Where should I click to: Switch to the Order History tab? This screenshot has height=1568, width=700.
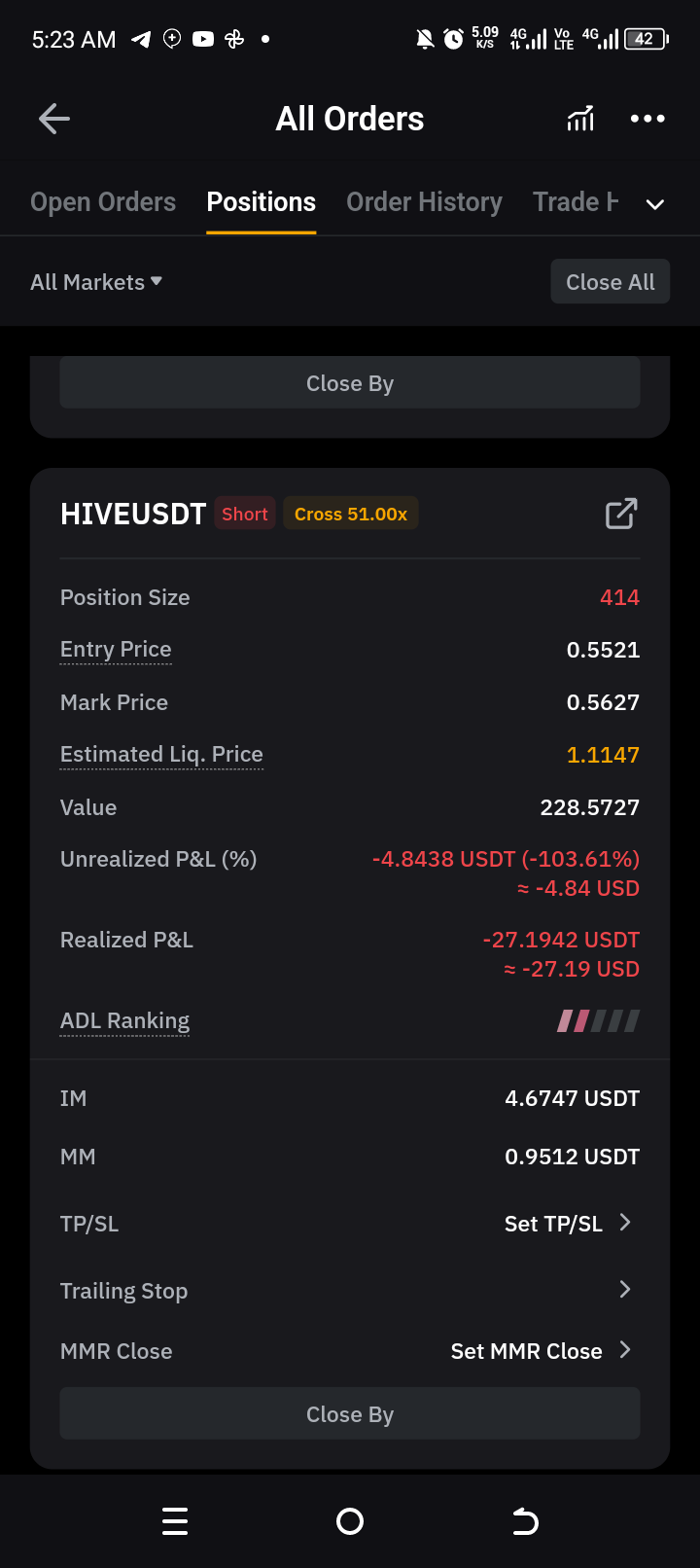click(424, 202)
